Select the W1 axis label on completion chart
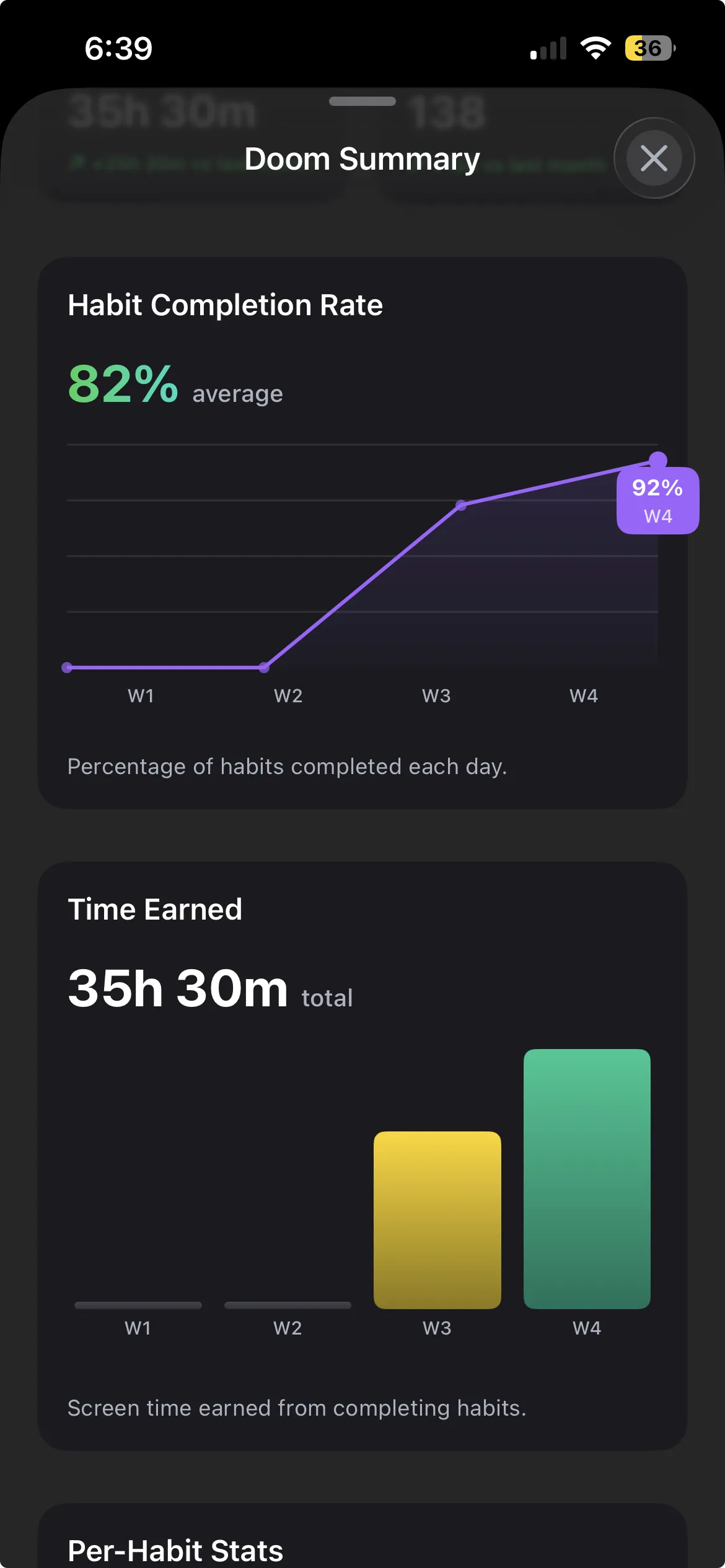Screen dimensions: 725x1568 (141, 695)
